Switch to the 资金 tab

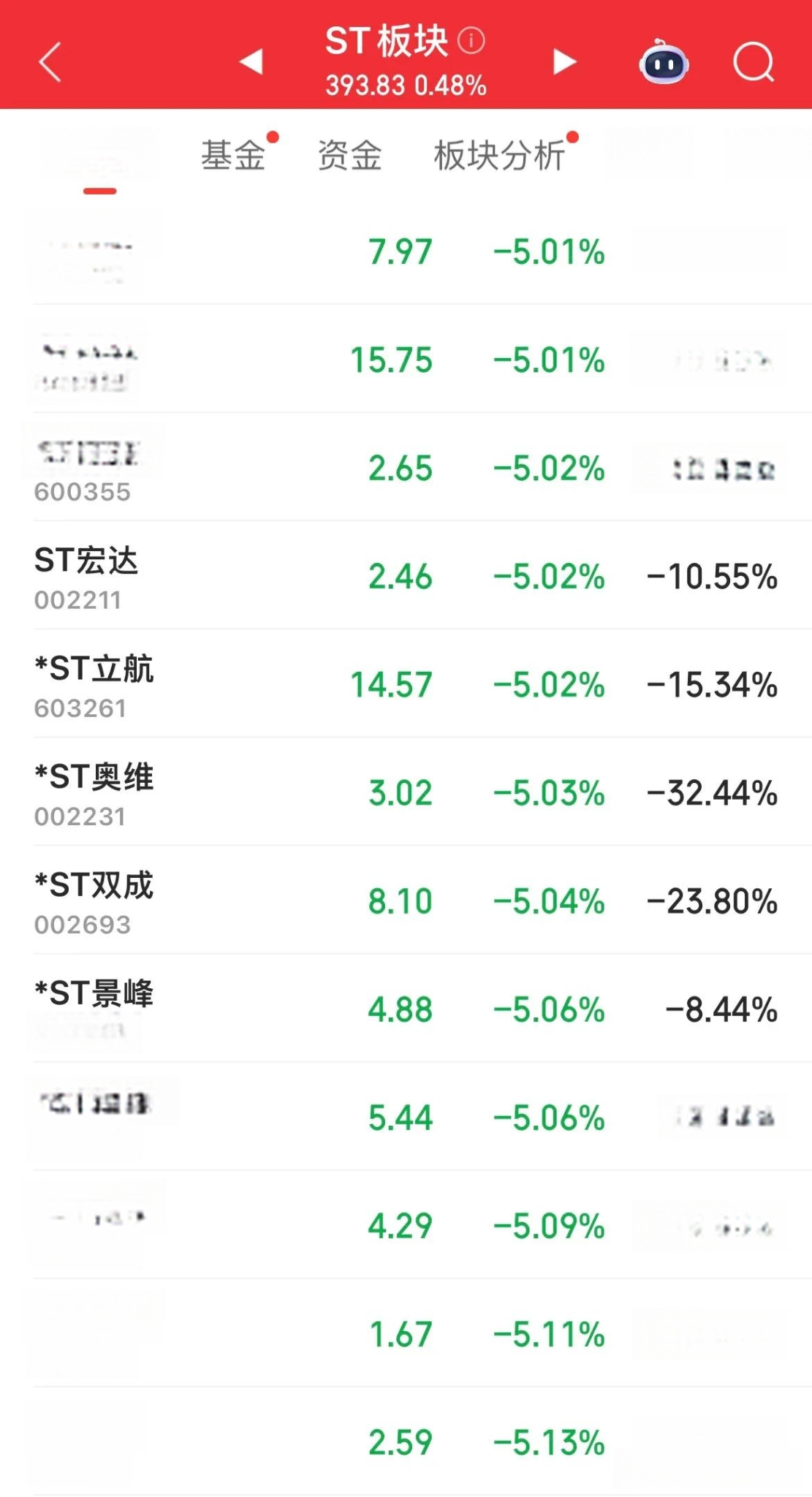click(x=349, y=156)
